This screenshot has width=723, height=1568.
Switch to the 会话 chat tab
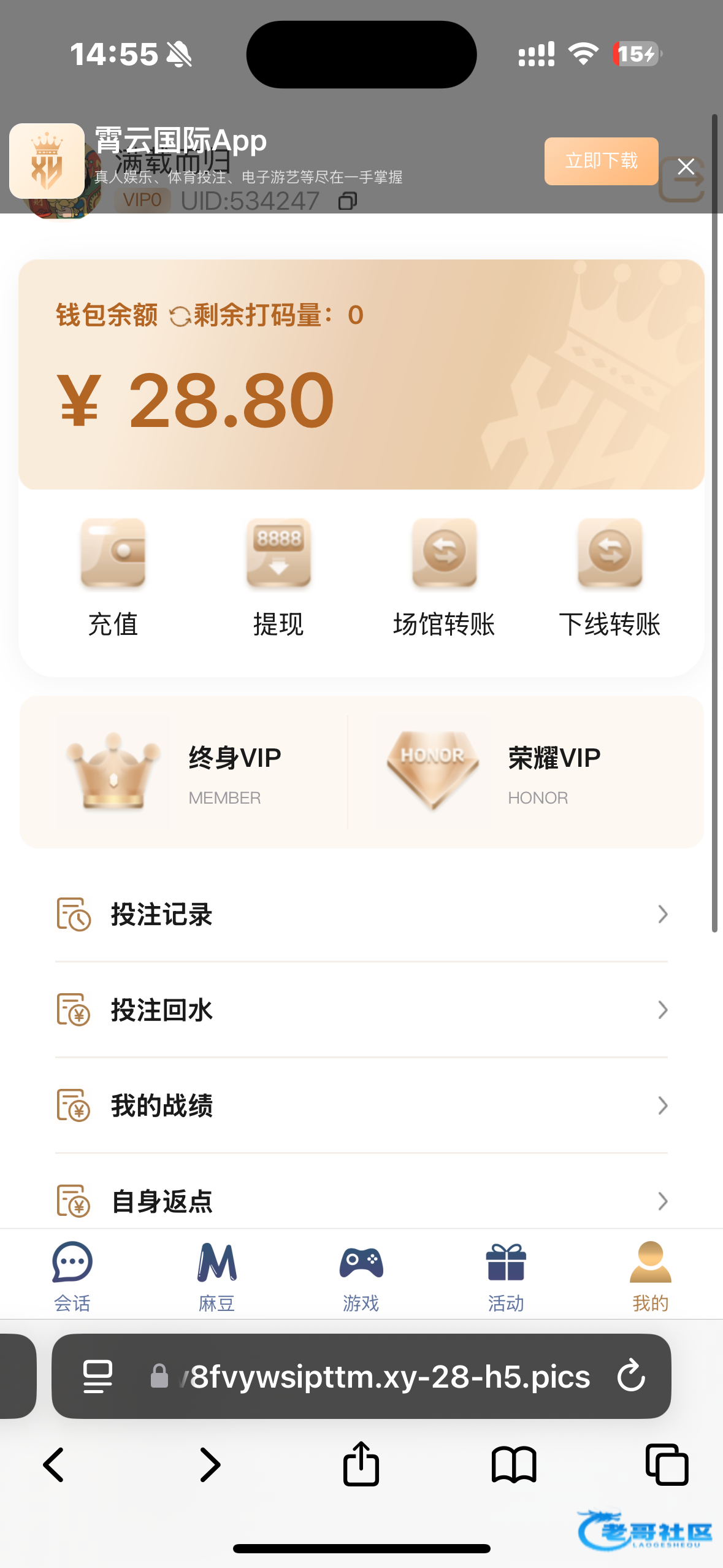click(x=72, y=1276)
